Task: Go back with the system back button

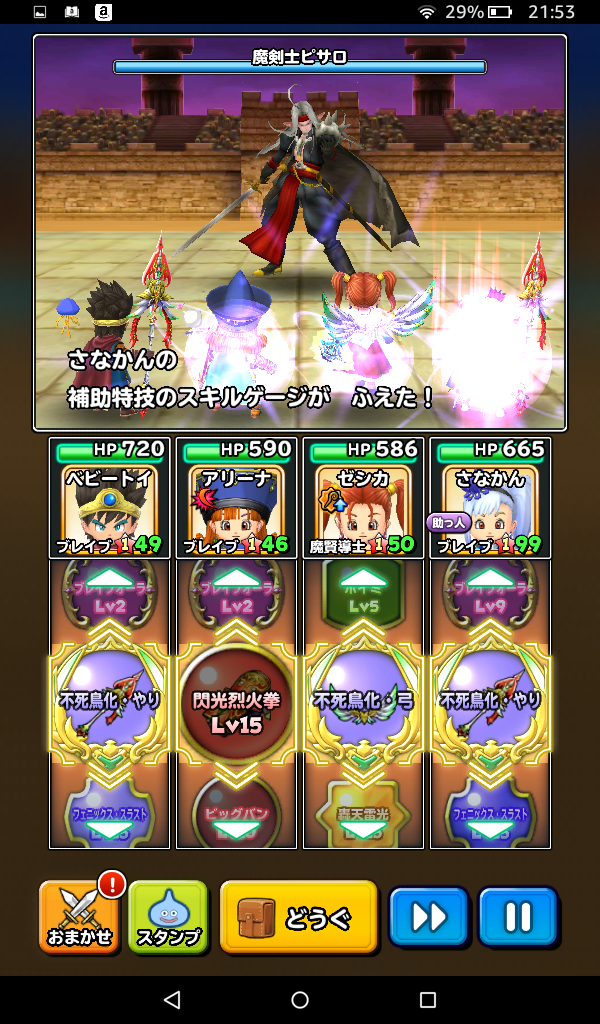Action: click(172, 999)
